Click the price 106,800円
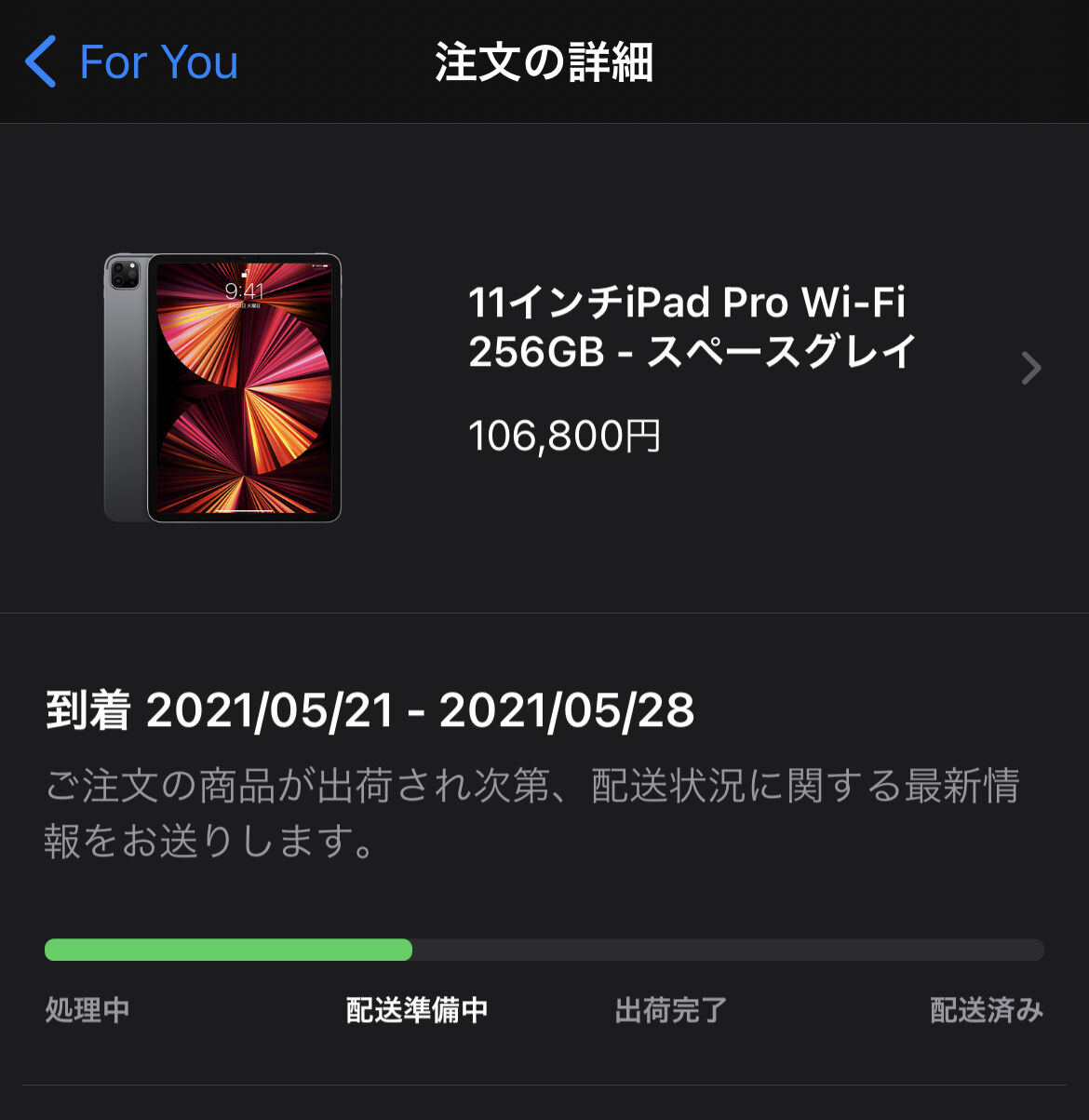Screen dimensions: 1089x1120 pos(563,434)
